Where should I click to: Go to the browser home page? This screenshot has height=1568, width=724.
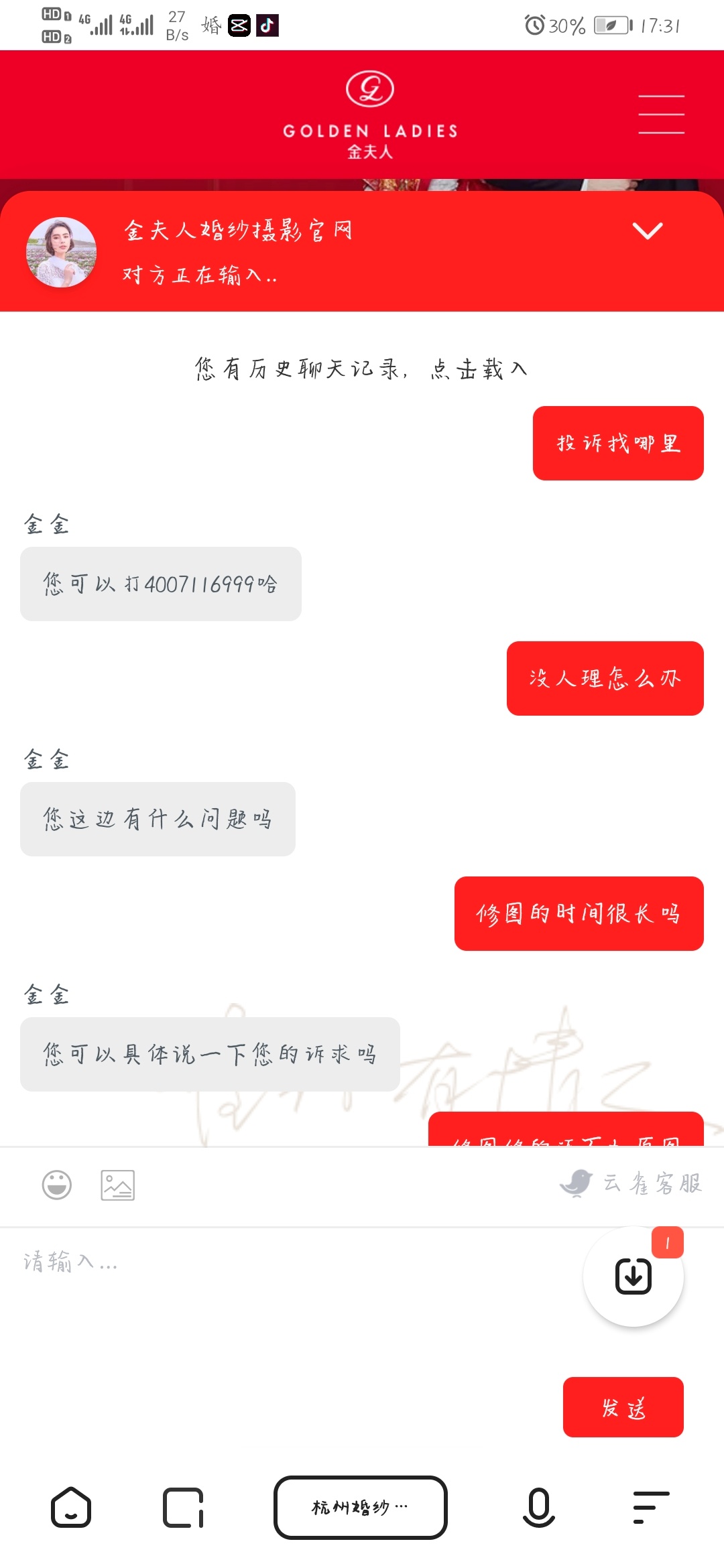(x=71, y=1508)
